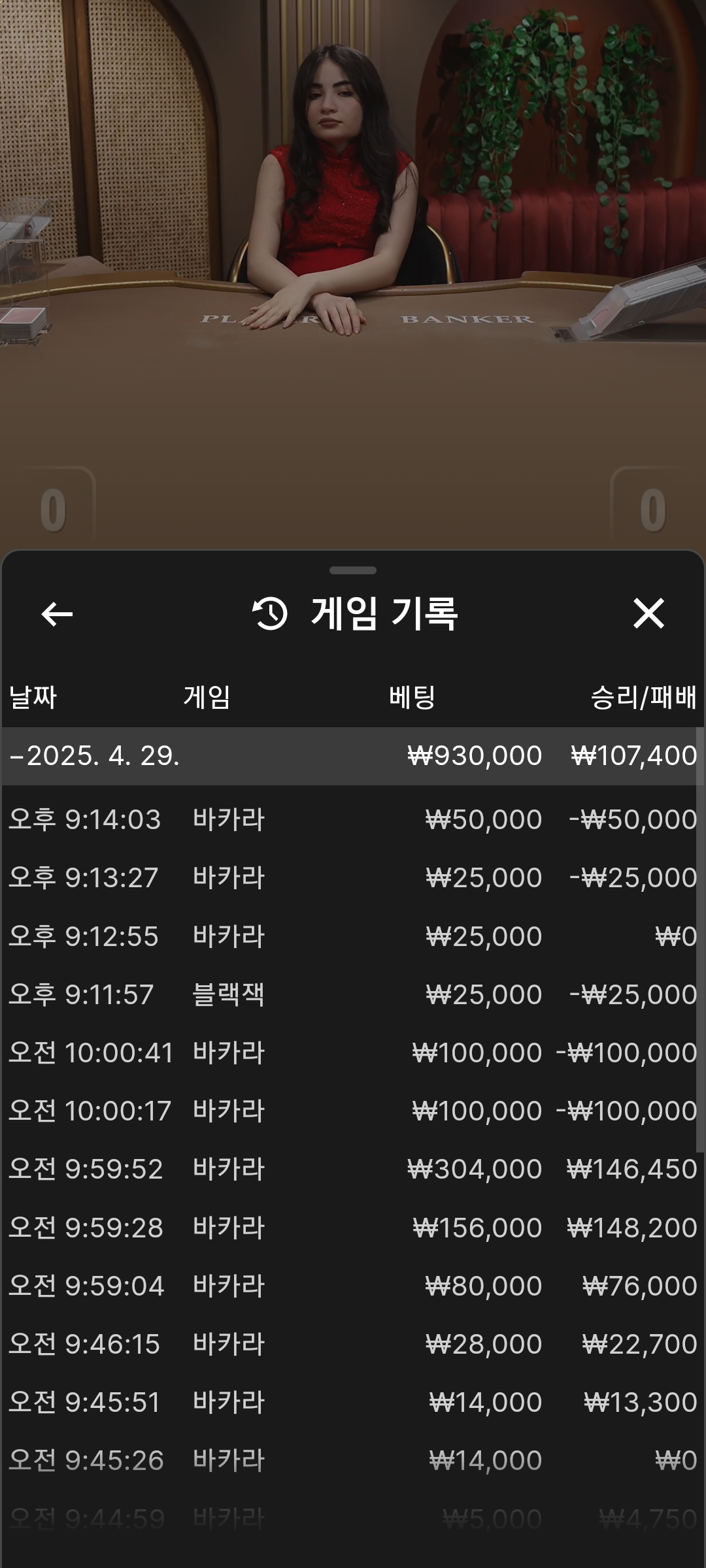Open the 오전 9:59:04 ₩80,000 bet record

[353, 1286]
